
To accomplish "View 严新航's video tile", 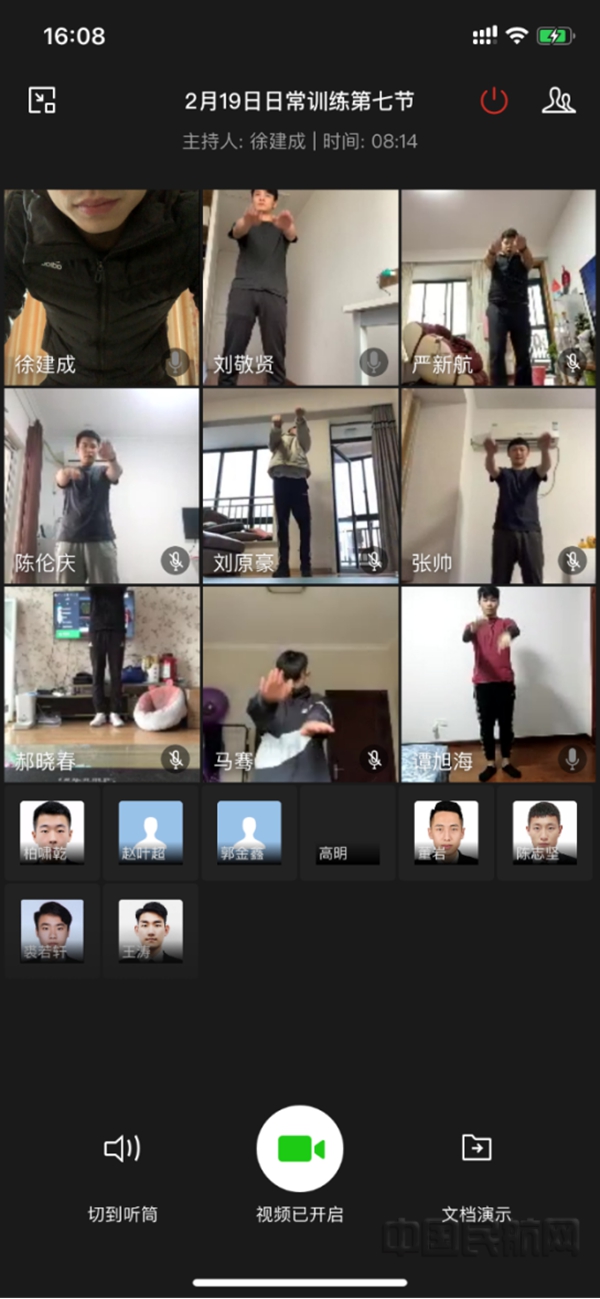I will point(497,287).
